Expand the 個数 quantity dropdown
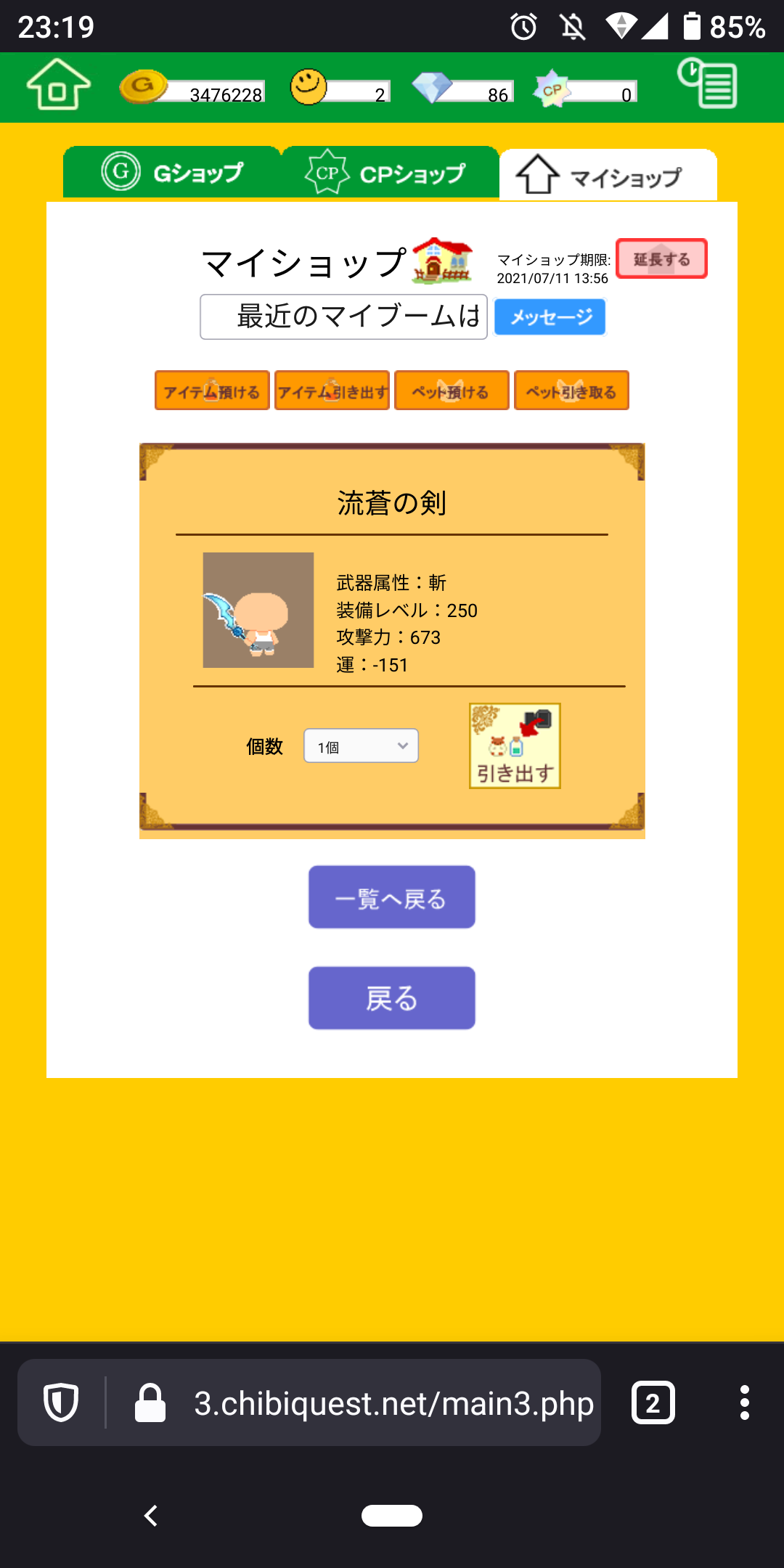This screenshot has width=784, height=1568. pyautogui.click(x=361, y=746)
